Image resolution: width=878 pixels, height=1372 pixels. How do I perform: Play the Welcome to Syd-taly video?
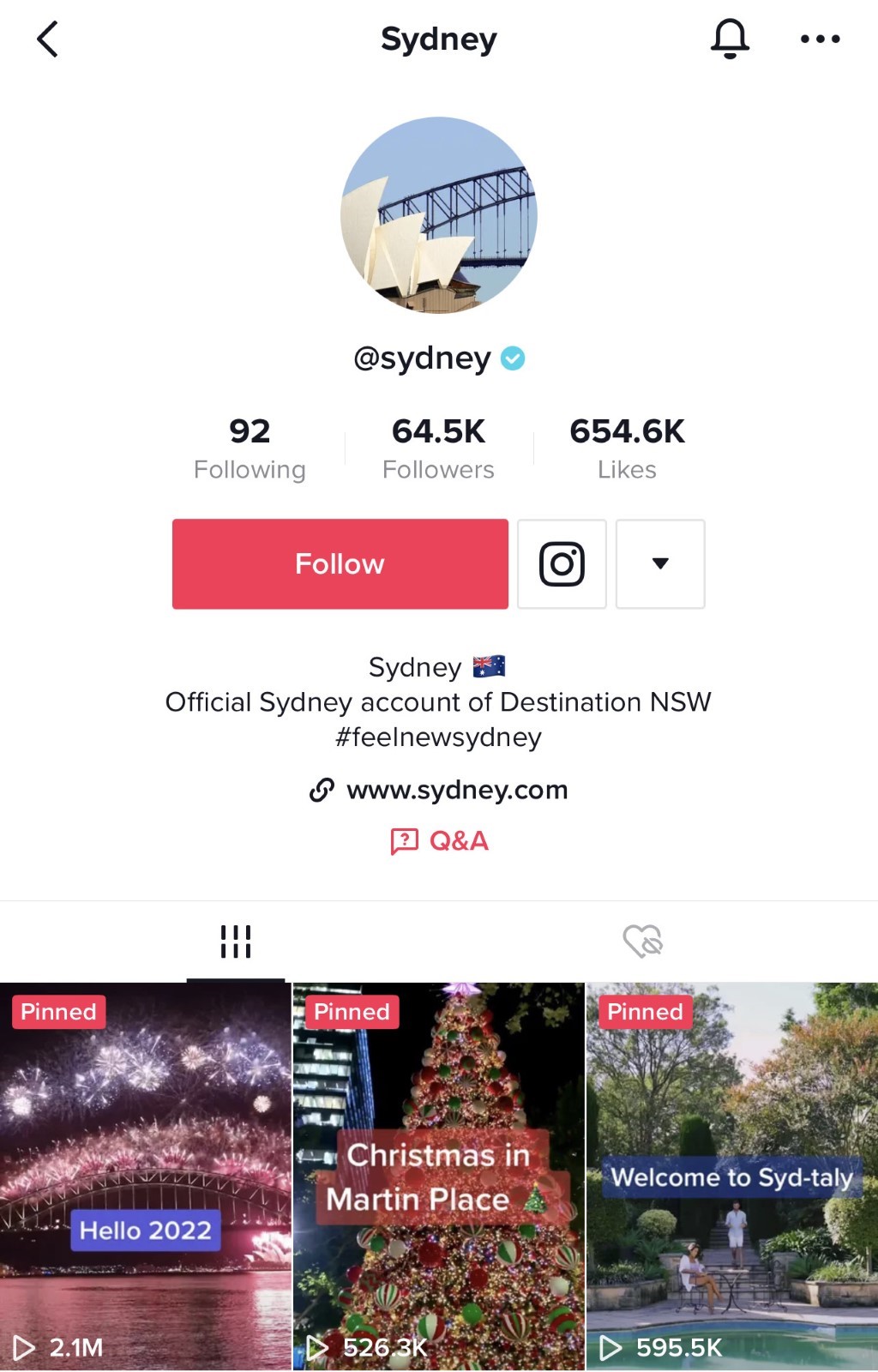coord(731,1175)
